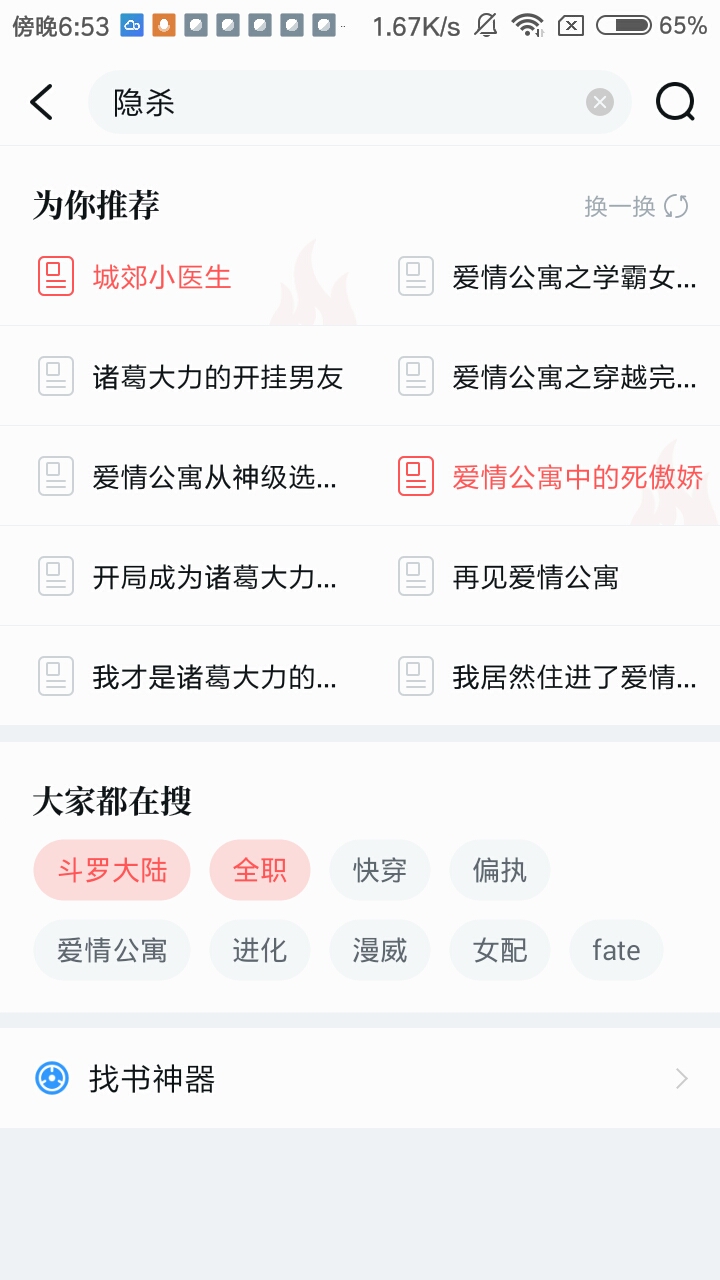Open the book 城郊小医生

point(162,277)
